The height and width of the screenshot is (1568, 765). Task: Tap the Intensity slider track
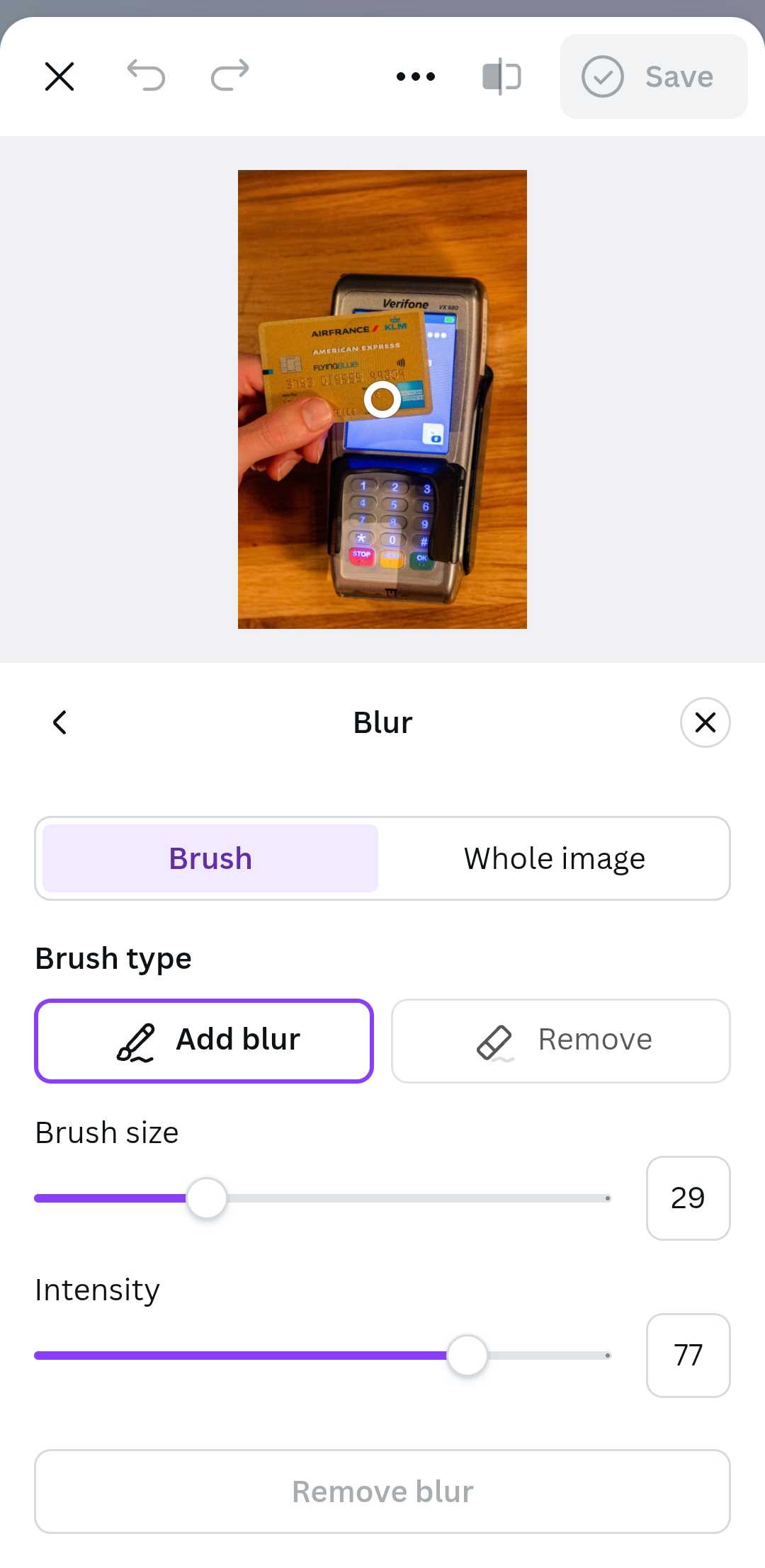pyautogui.click(x=283, y=1356)
